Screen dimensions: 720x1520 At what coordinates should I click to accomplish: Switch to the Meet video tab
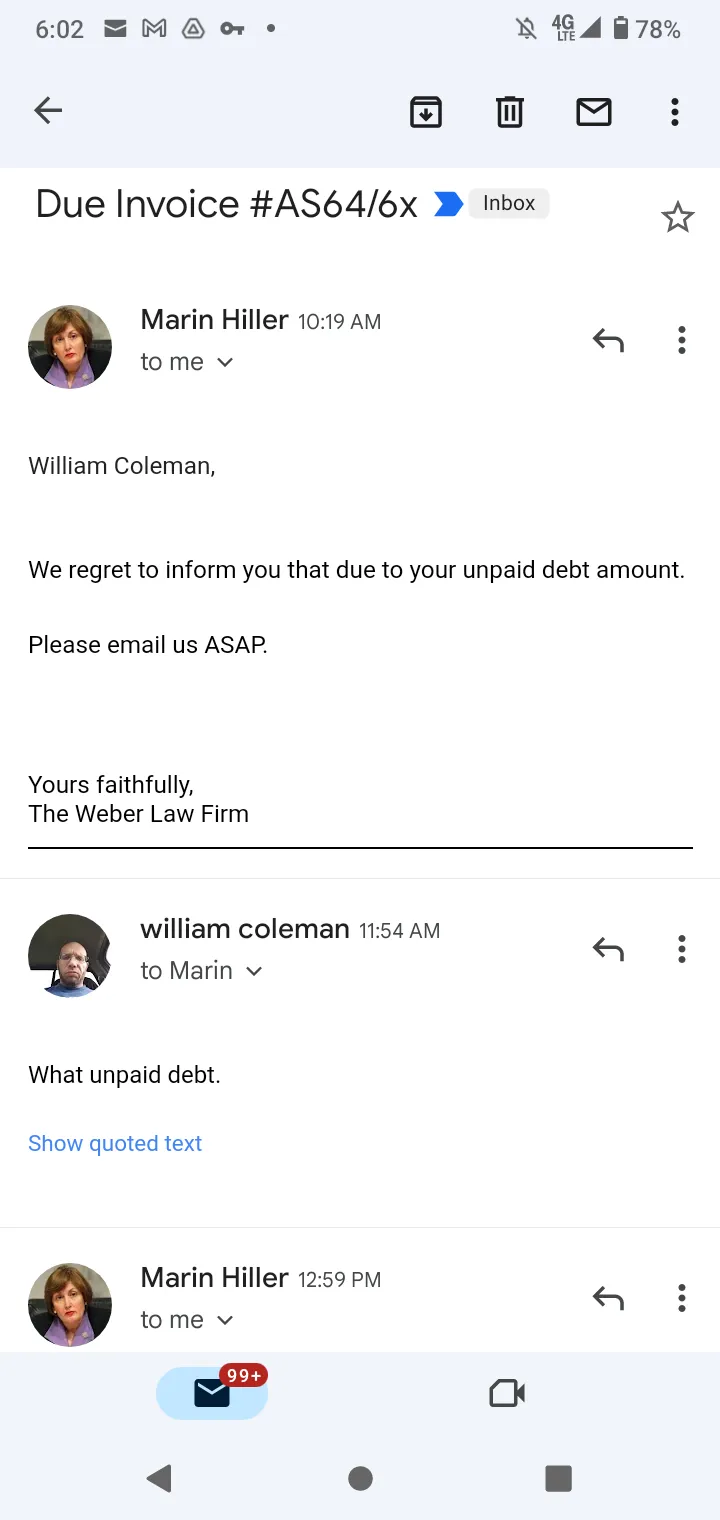(x=507, y=1393)
